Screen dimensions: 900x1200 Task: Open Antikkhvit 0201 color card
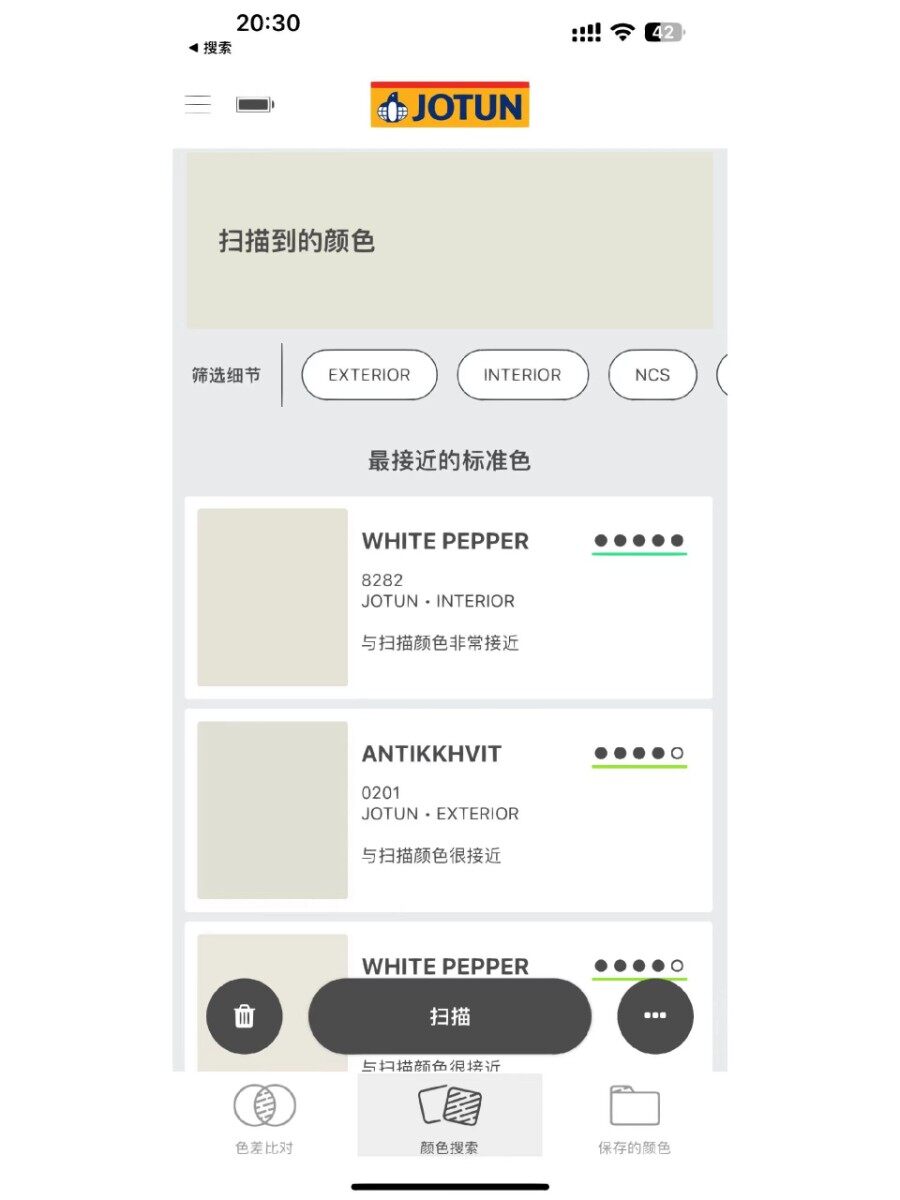point(448,810)
